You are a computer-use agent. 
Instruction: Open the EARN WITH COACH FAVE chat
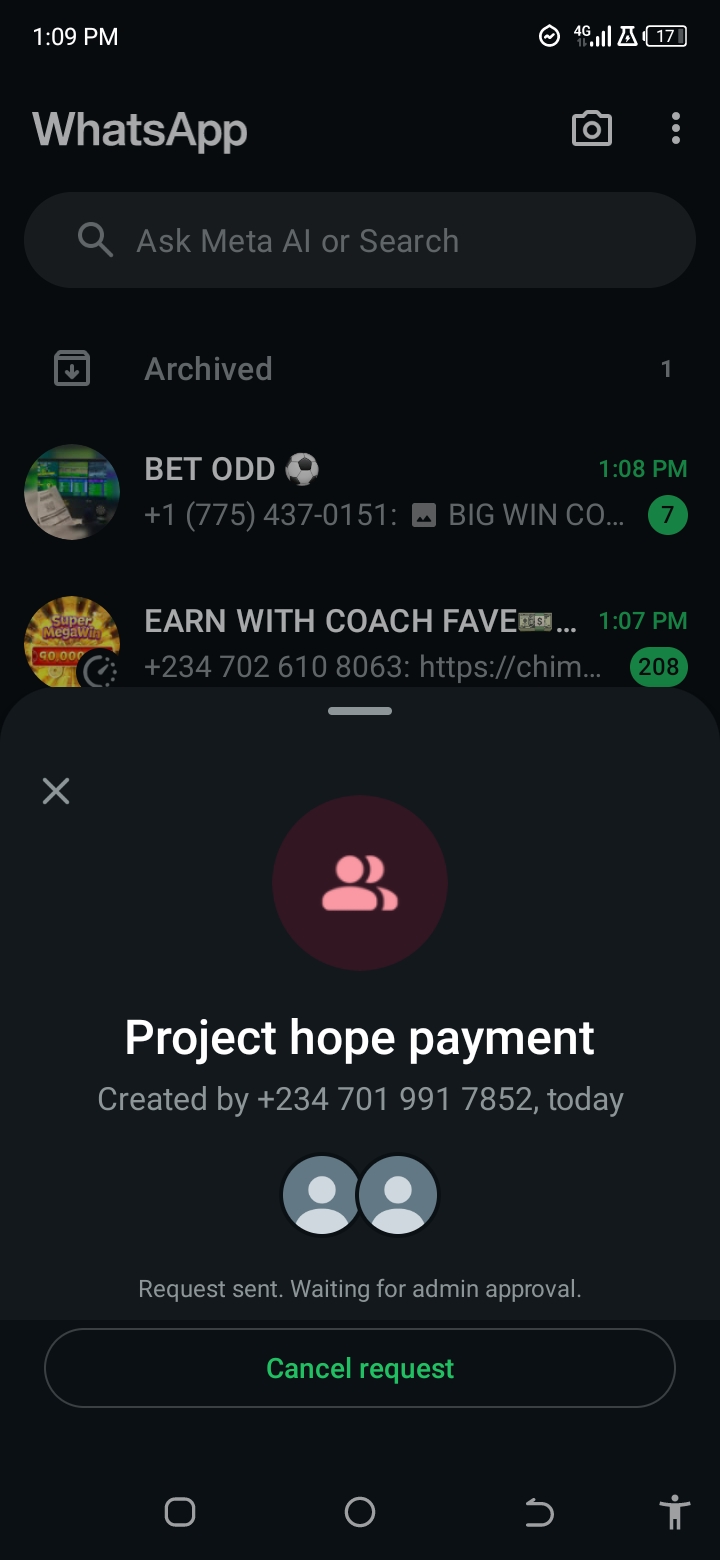pyautogui.click(x=360, y=642)
